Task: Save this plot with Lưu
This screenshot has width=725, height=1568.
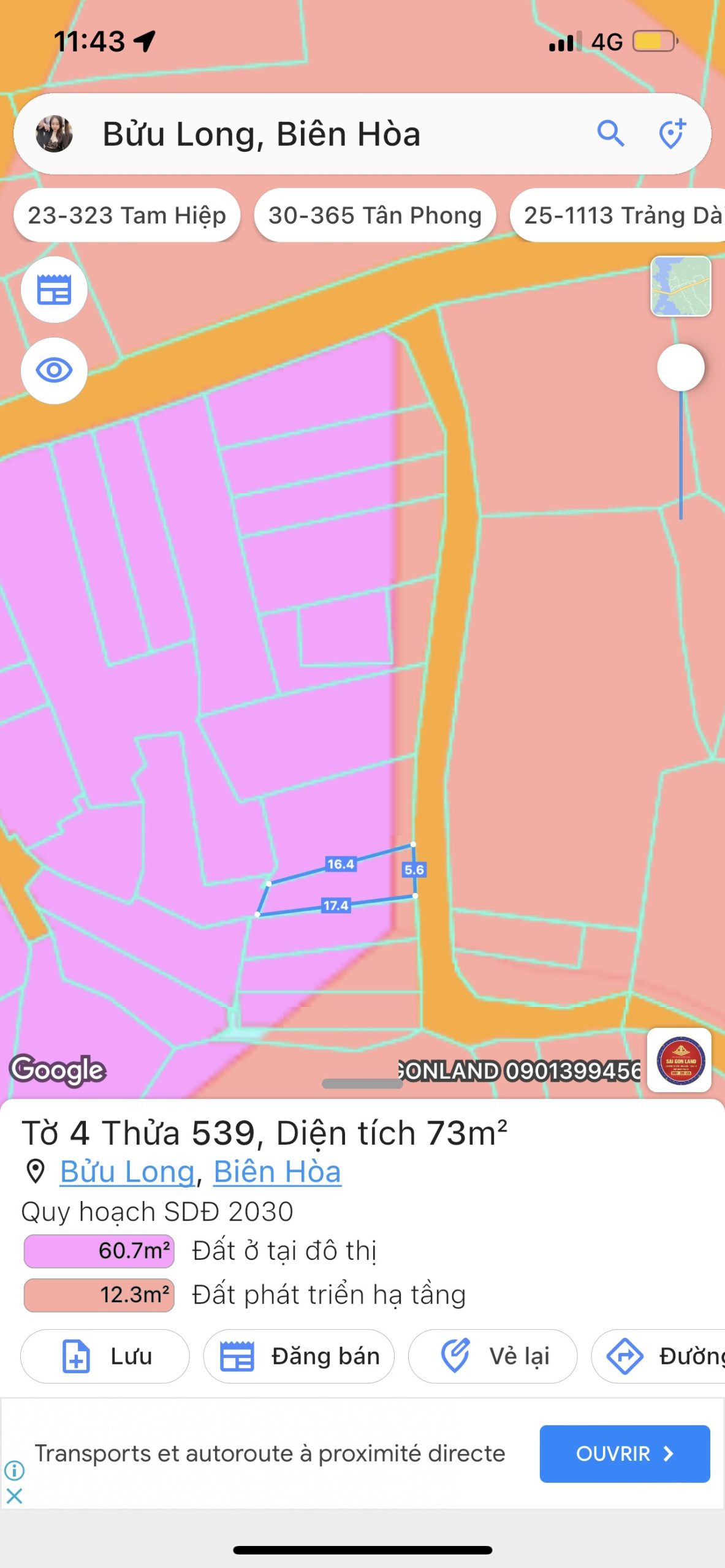Action: click(105, 1356)
